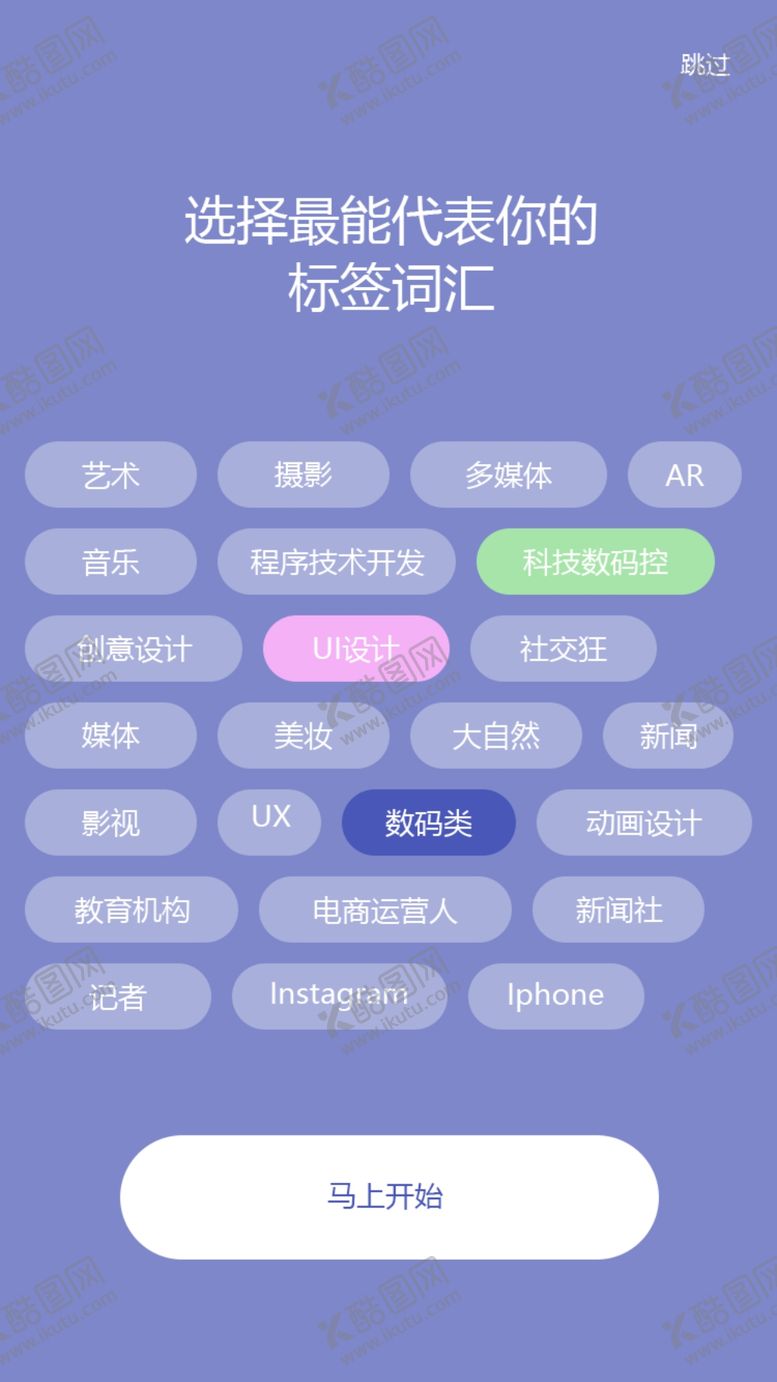Screen dimensions: 777x1382
Task: Select the 电商运营人 tag
Action: click(x=385, y=909)
